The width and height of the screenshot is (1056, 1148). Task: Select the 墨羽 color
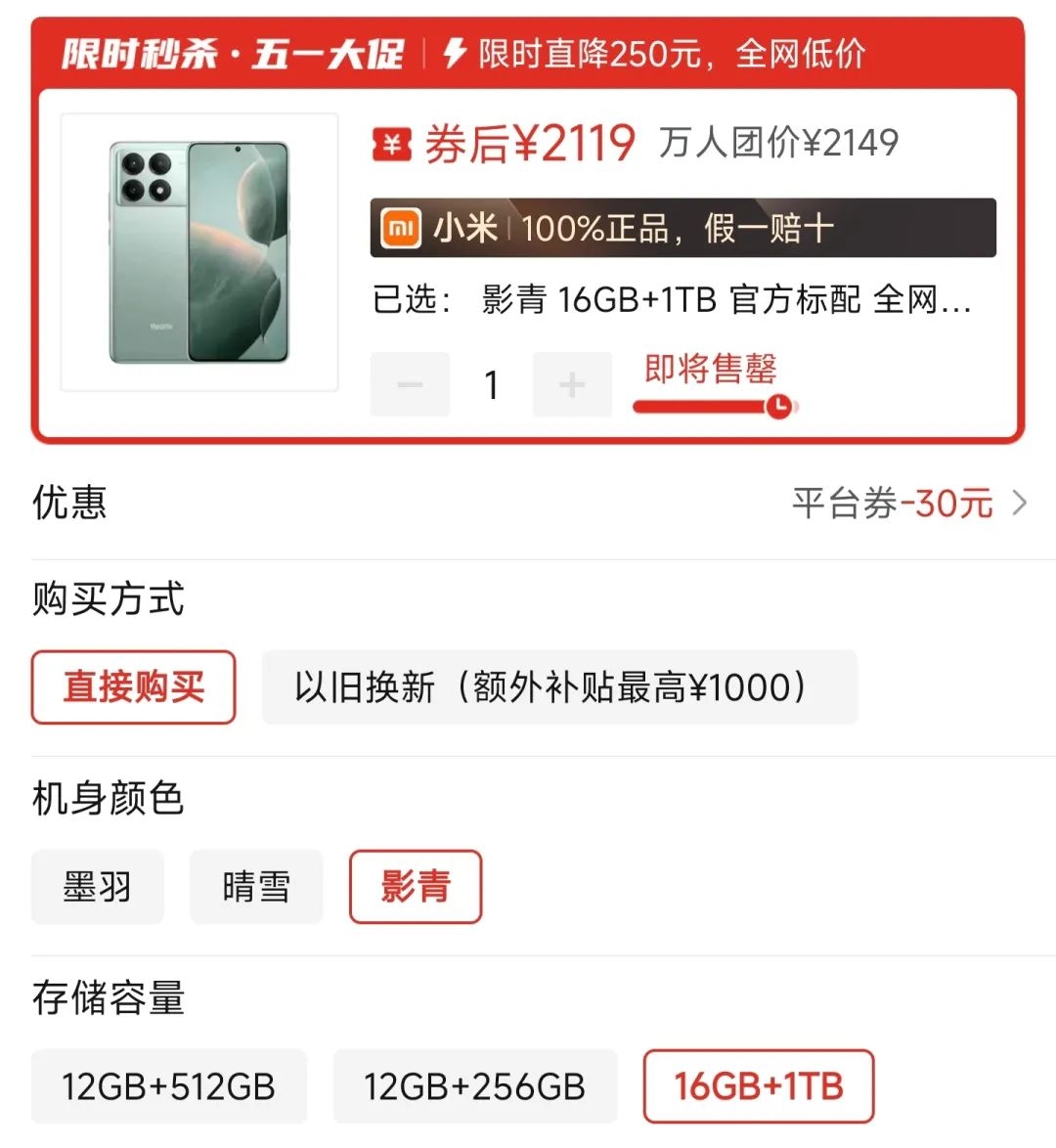98,887
